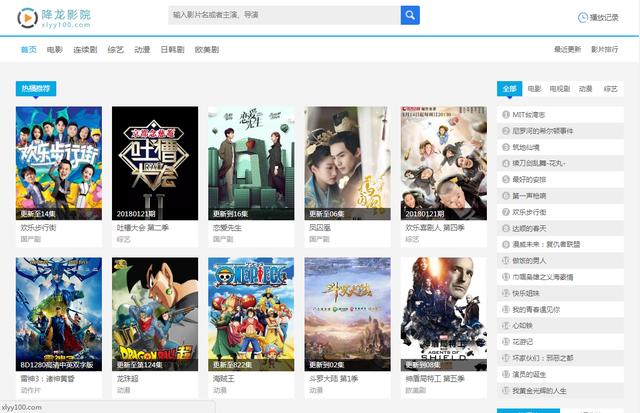640x413 pixels.
Task: Open 播放记录 viewing history
Action: (x=599, y=17)
